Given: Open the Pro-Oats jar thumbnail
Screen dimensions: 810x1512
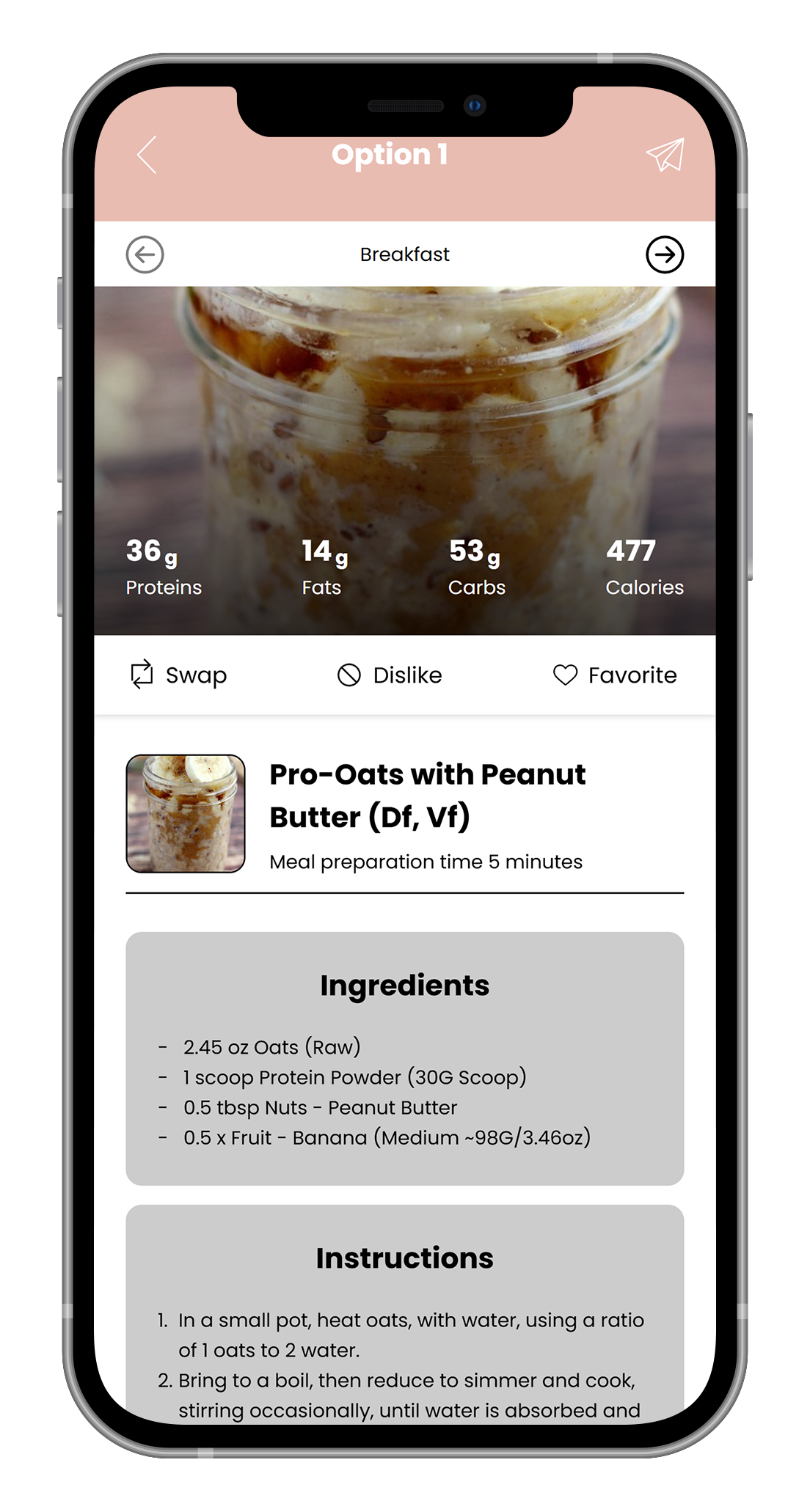Looking at the screenshot, I should coord(186,813).
